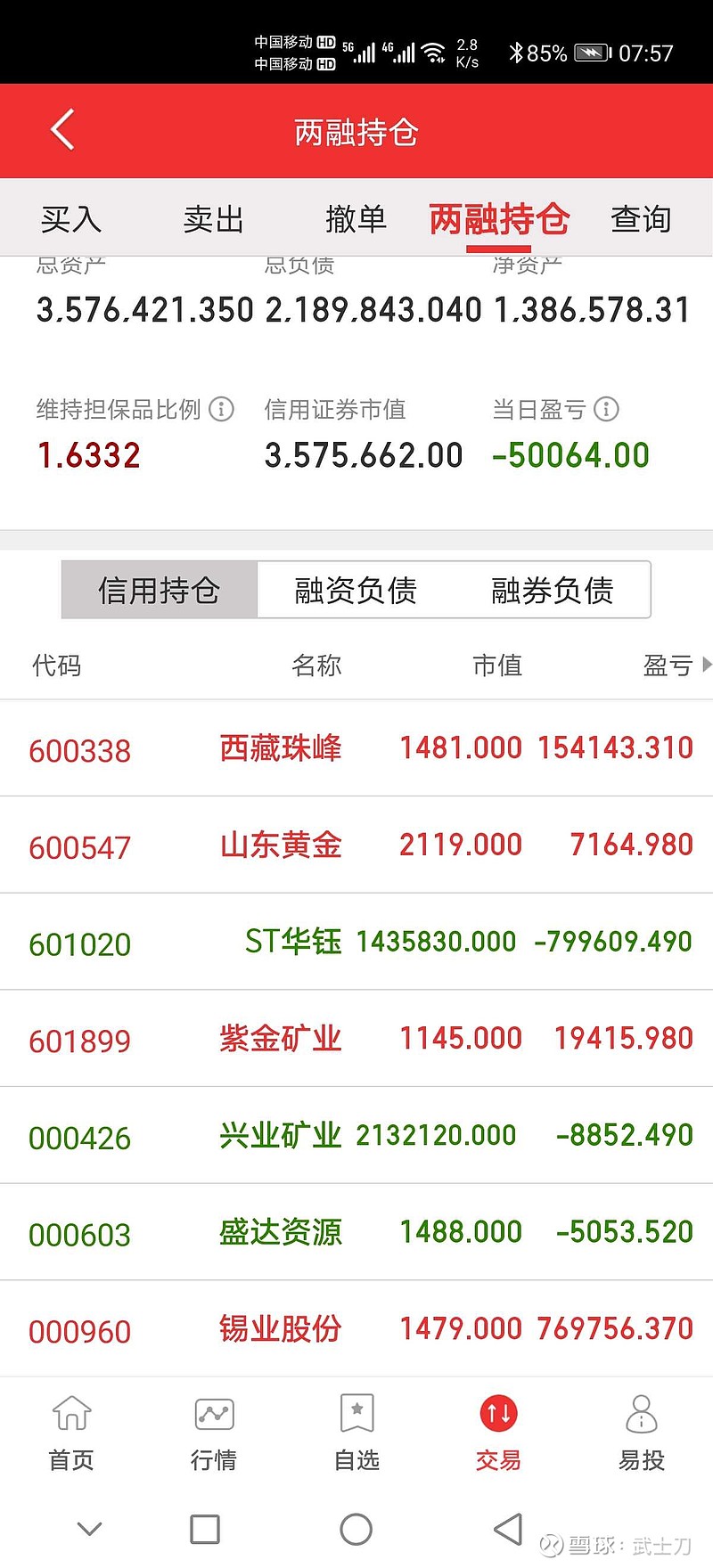Switch to the 卖出 tab

click(x=214, y=219)
